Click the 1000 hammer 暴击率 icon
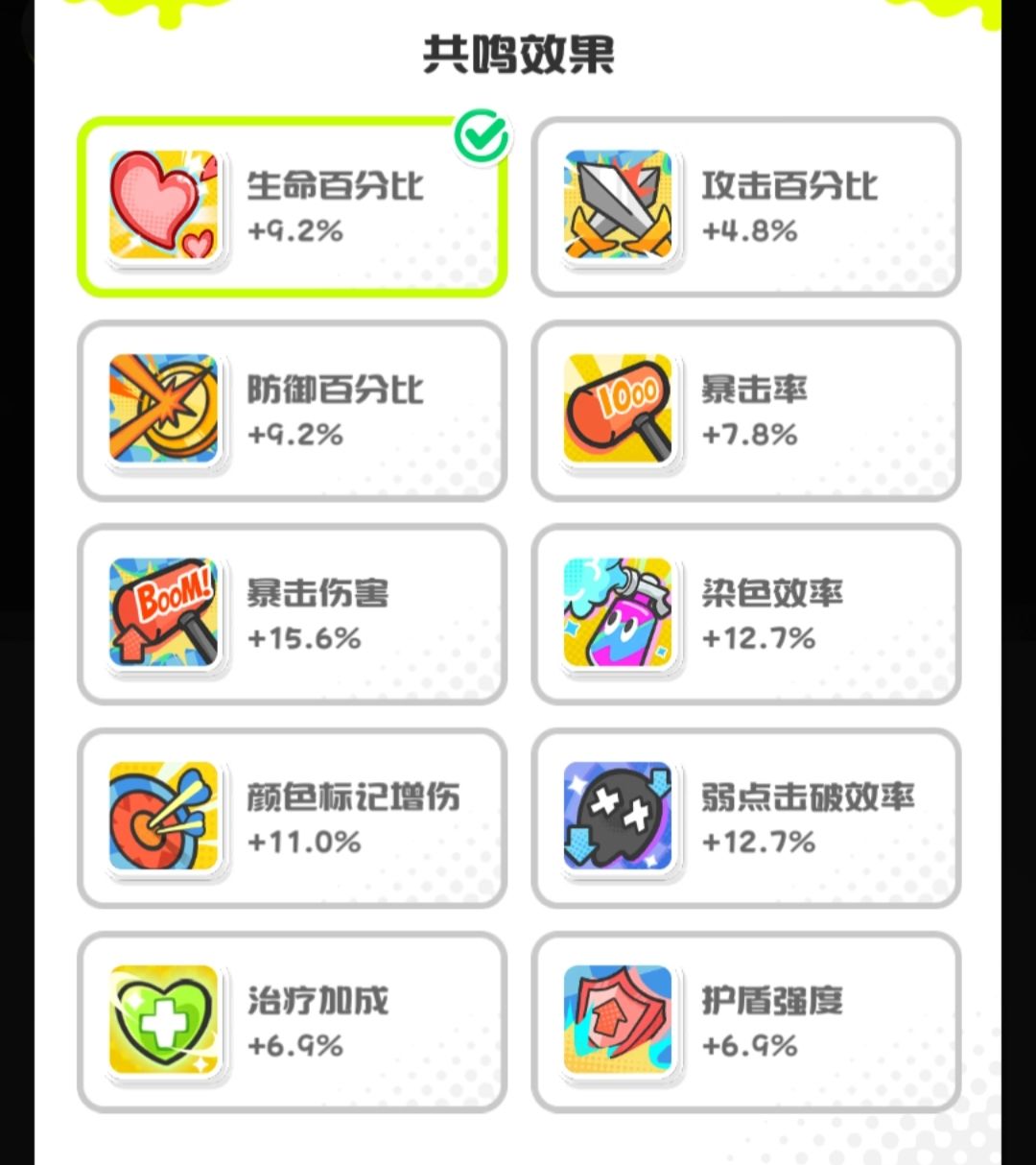 (619, 411)
